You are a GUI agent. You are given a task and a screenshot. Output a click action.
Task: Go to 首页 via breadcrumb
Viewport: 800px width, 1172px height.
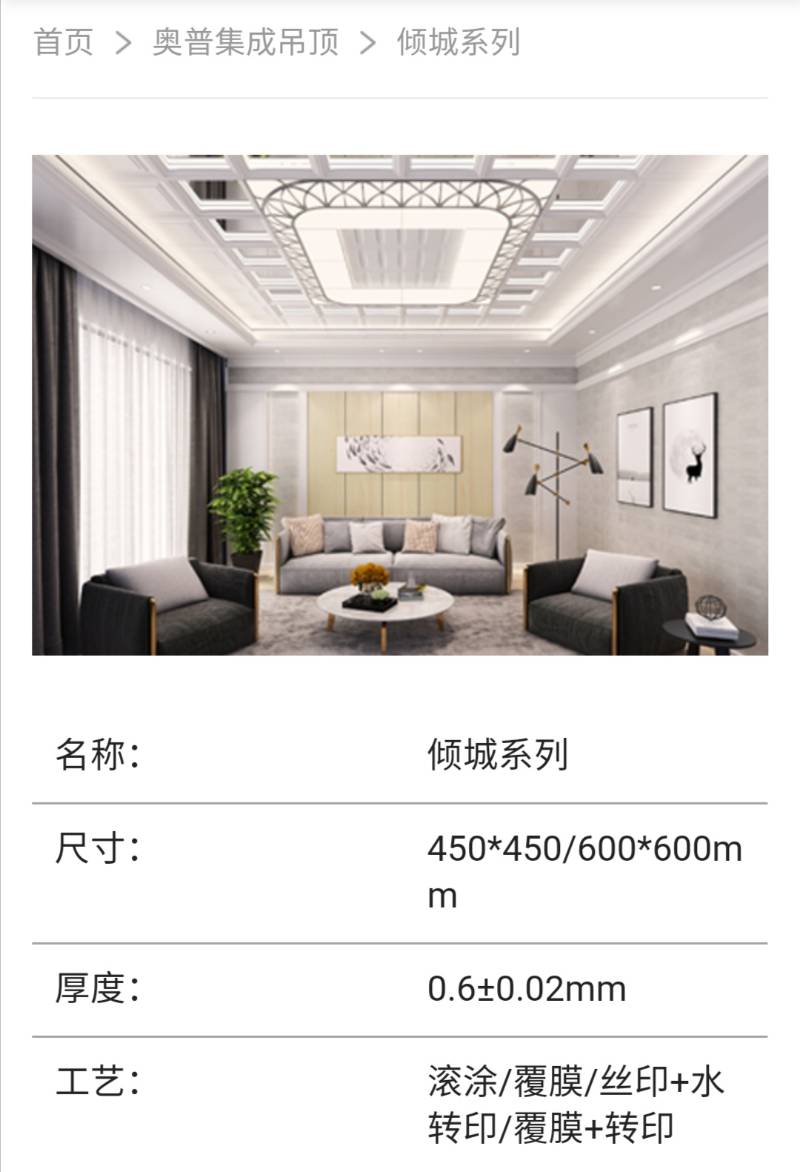[x=63, y=42]
